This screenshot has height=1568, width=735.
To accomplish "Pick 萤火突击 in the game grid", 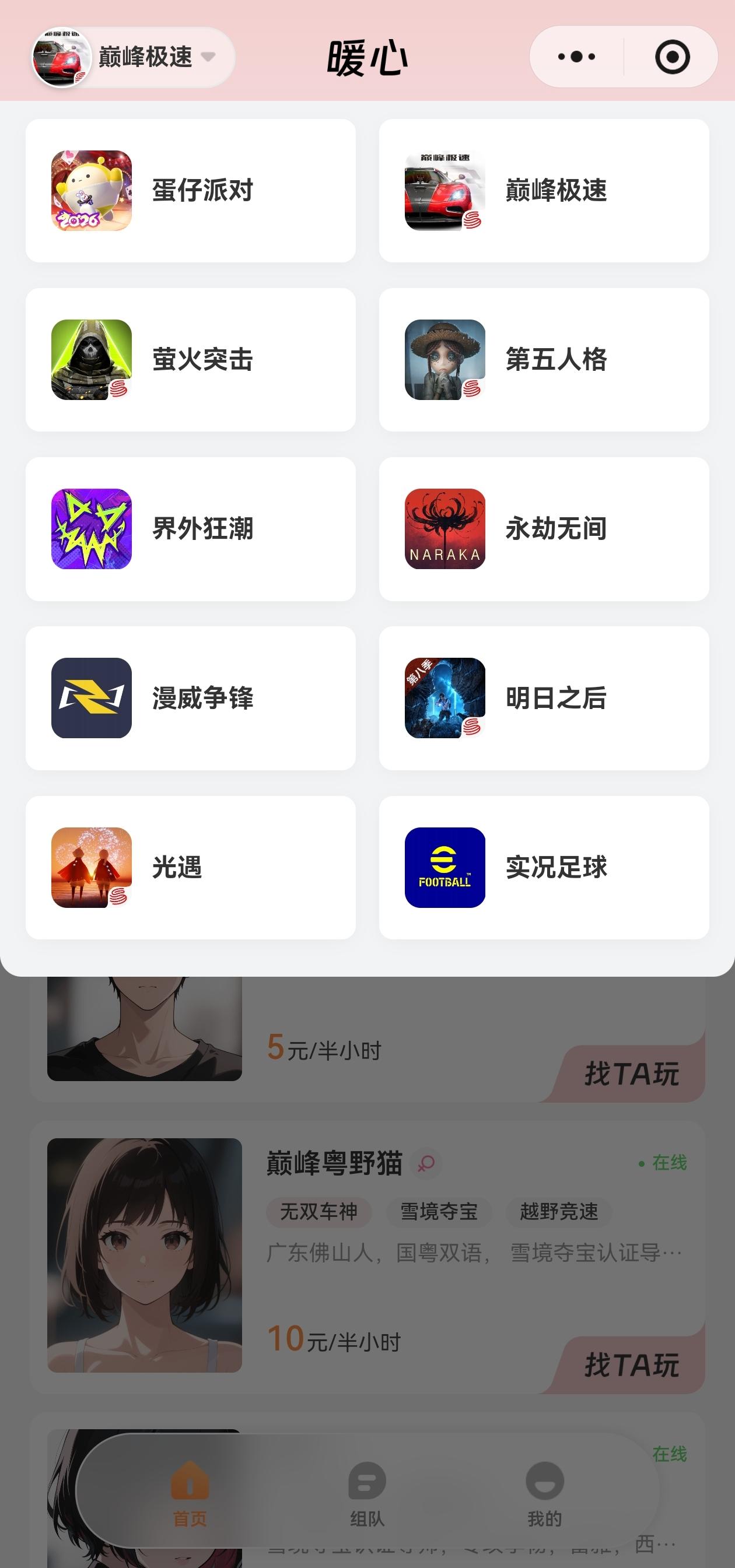I will (x=190, y=360).
